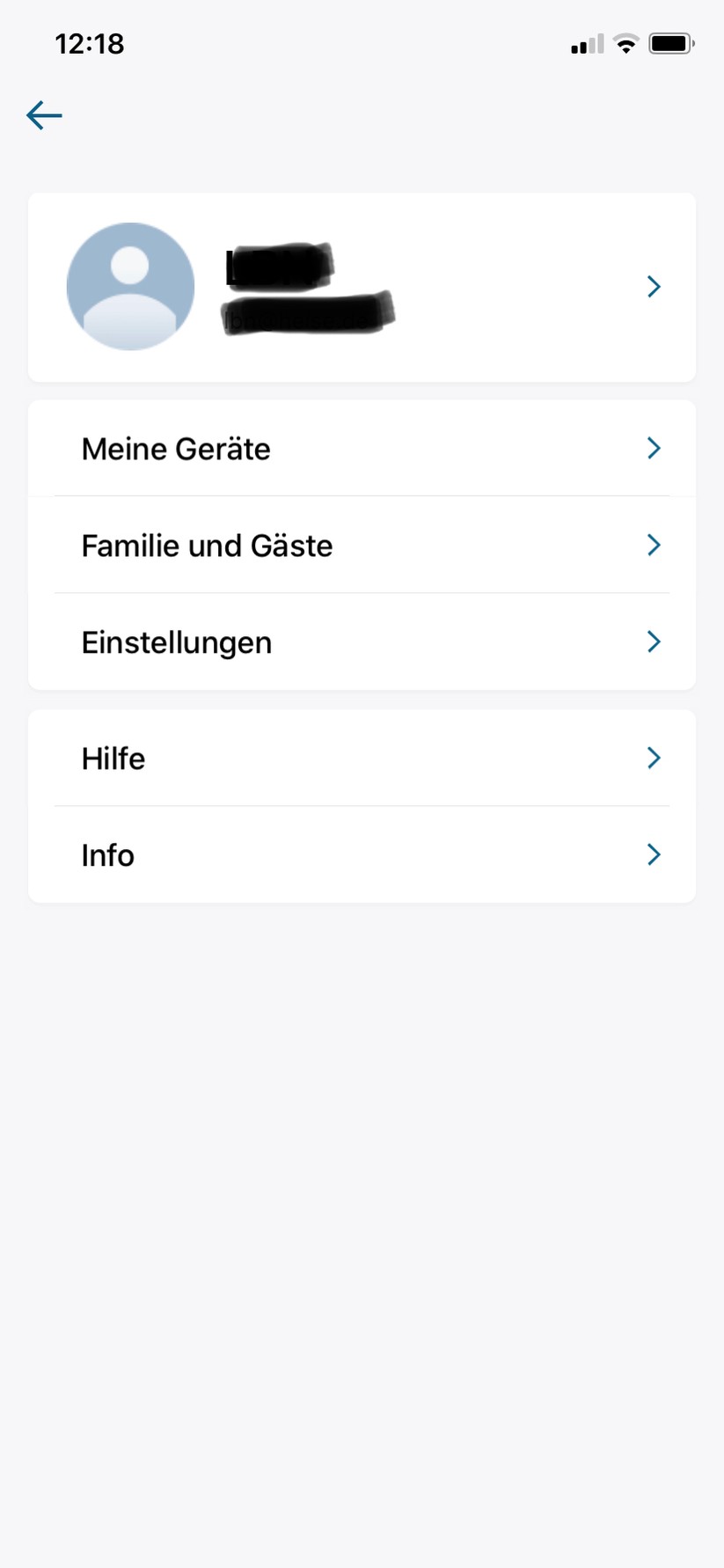This screenshot has height=1568, width=724.
Task: Open the user profile card
Action: 362,287
